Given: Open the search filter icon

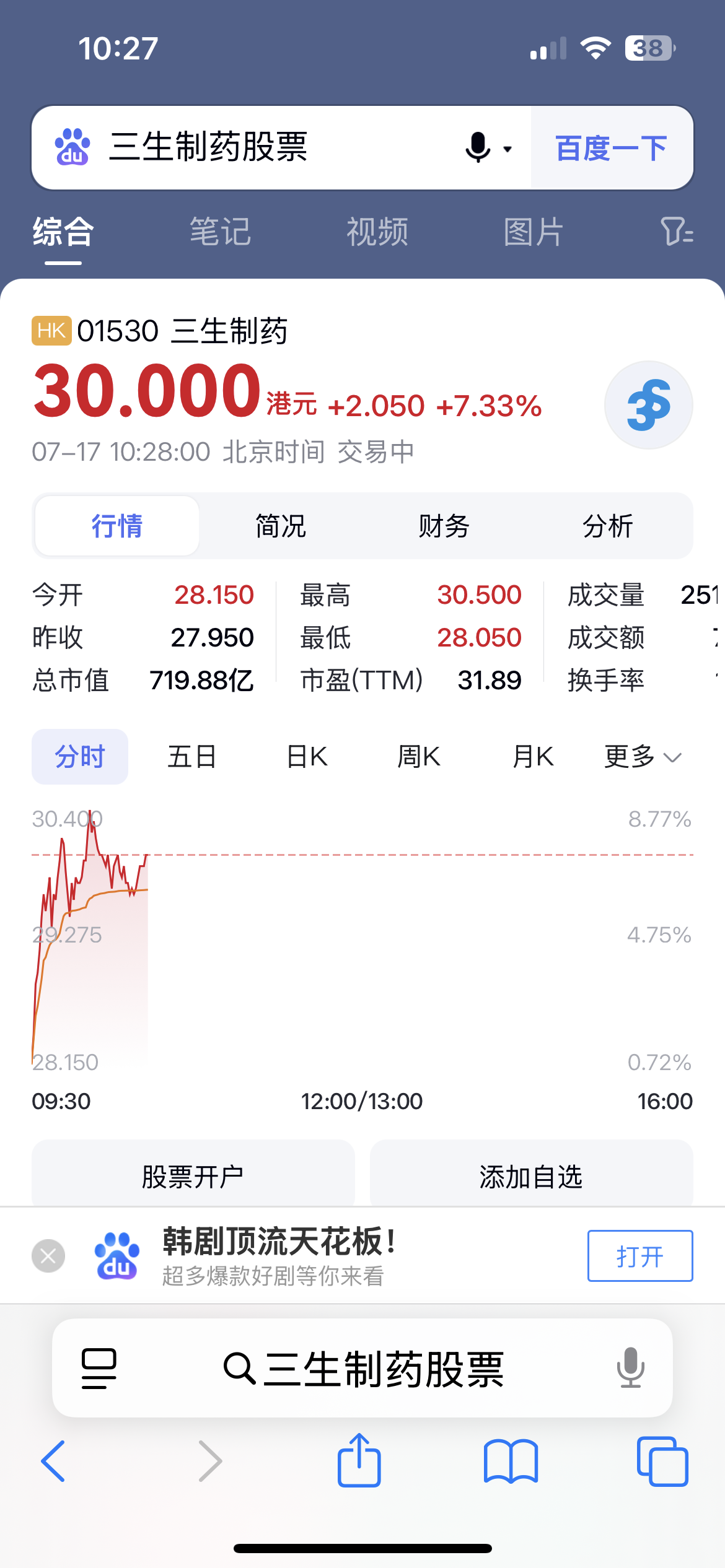Looking at the screenshot, I should (677, 232).
